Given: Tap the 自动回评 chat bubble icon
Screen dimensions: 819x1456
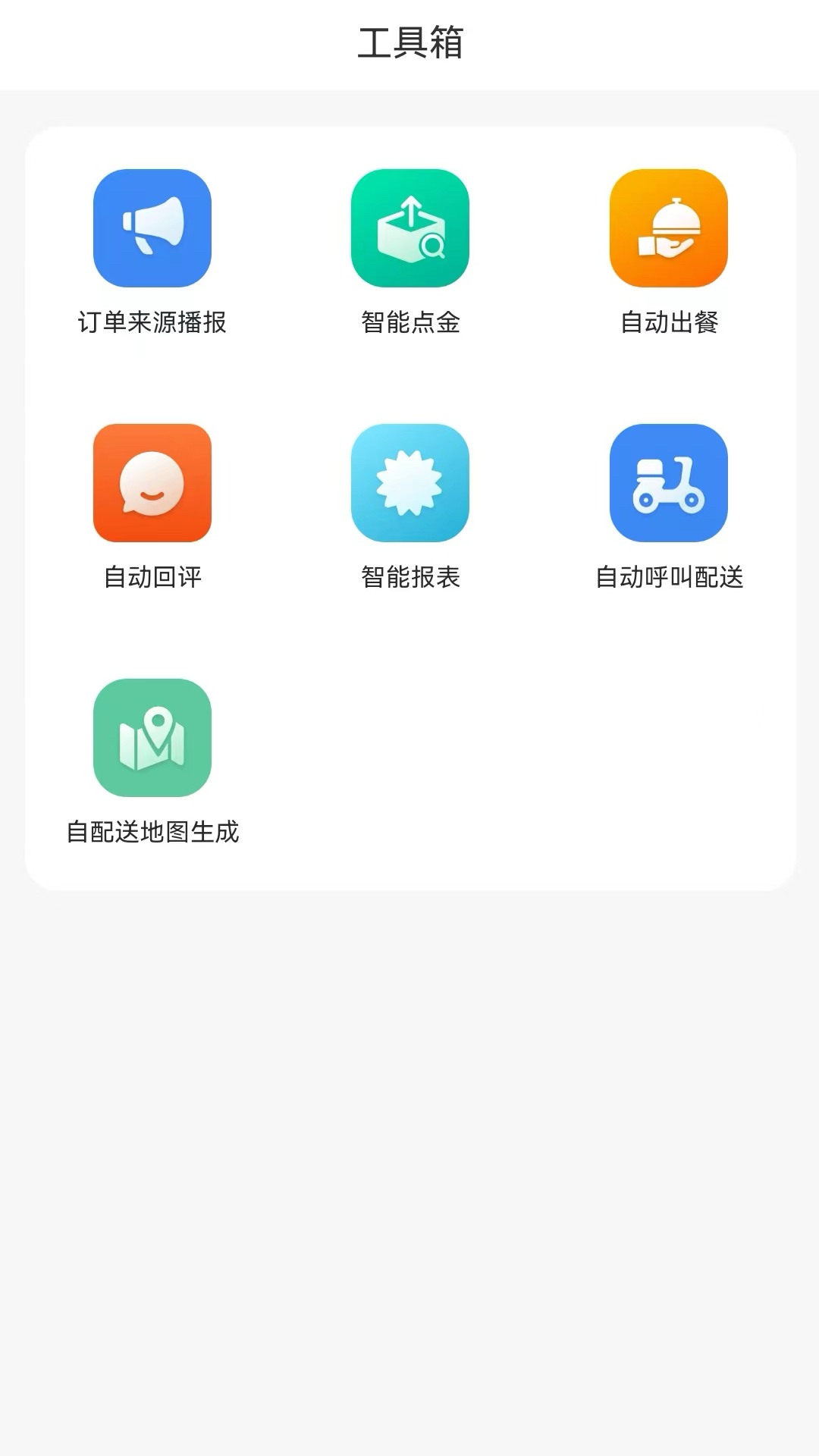Looking at the screenshot, I should 152,485.
